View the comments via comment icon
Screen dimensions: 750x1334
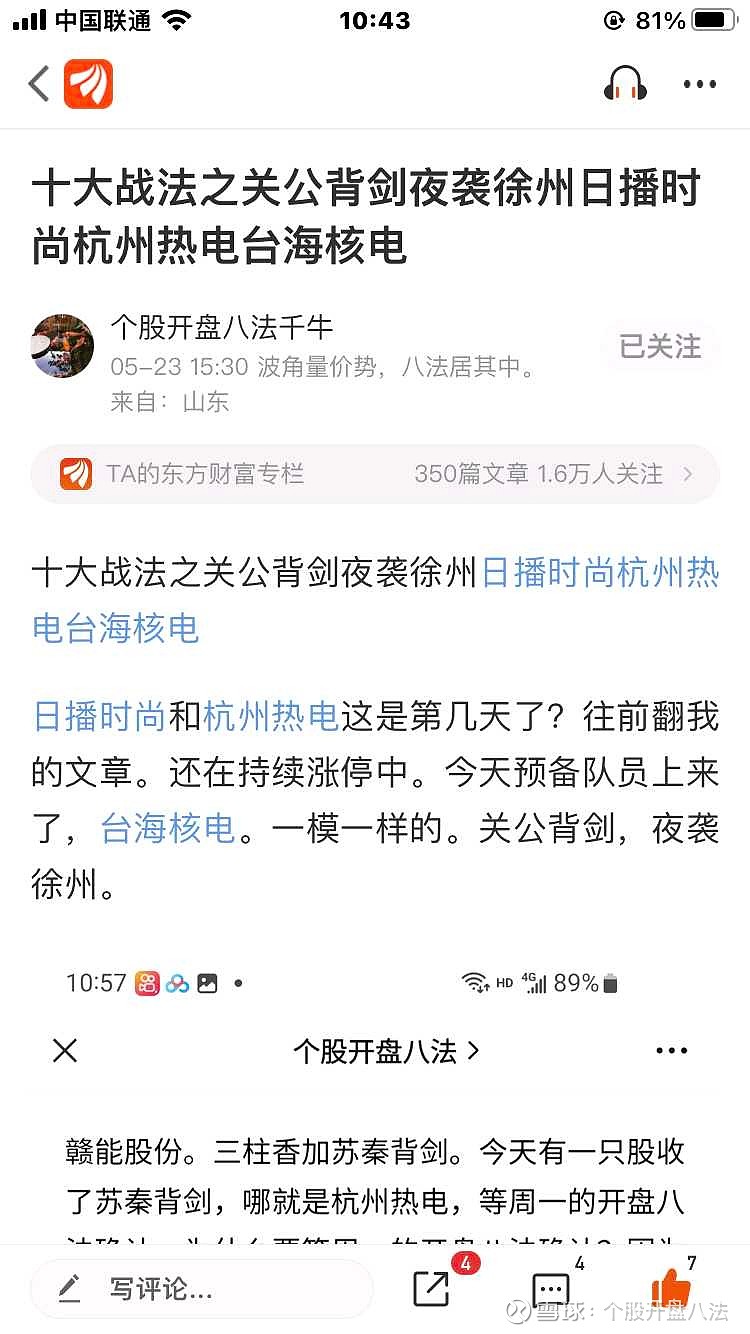[x=551, y=1288]
